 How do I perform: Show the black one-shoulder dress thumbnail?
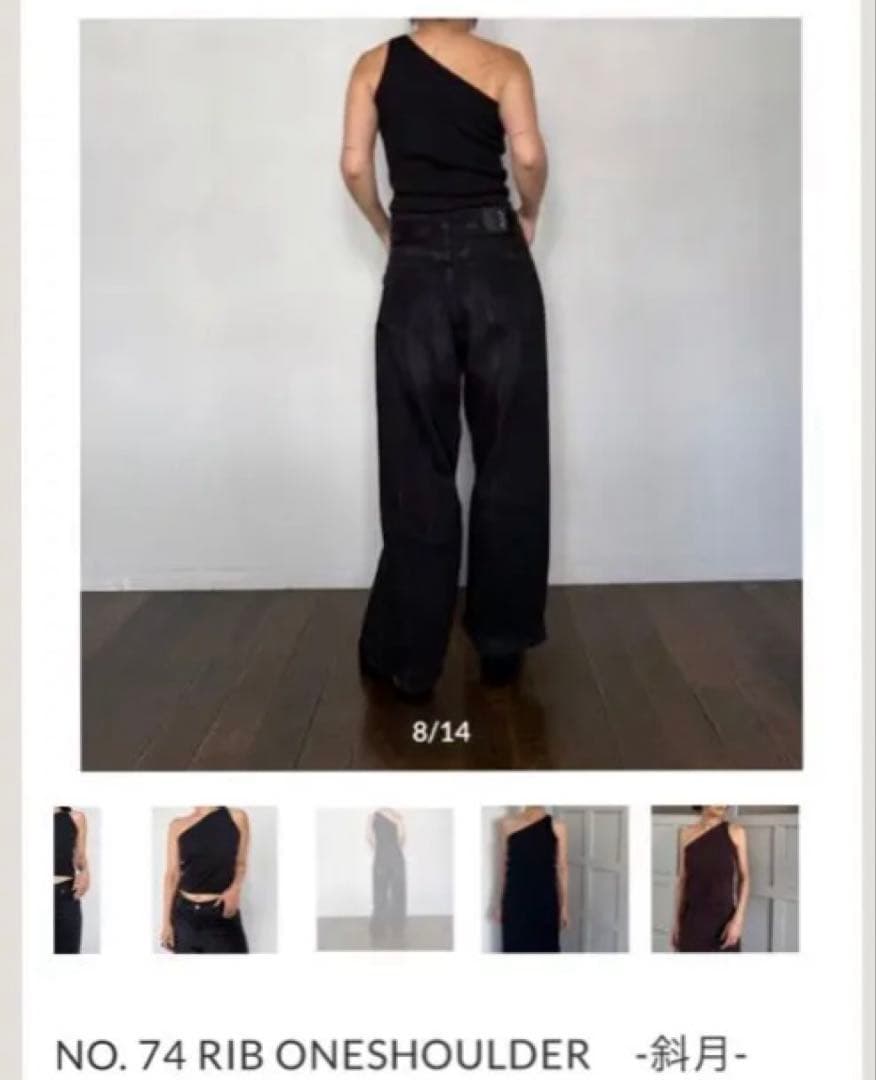[555, 879]
